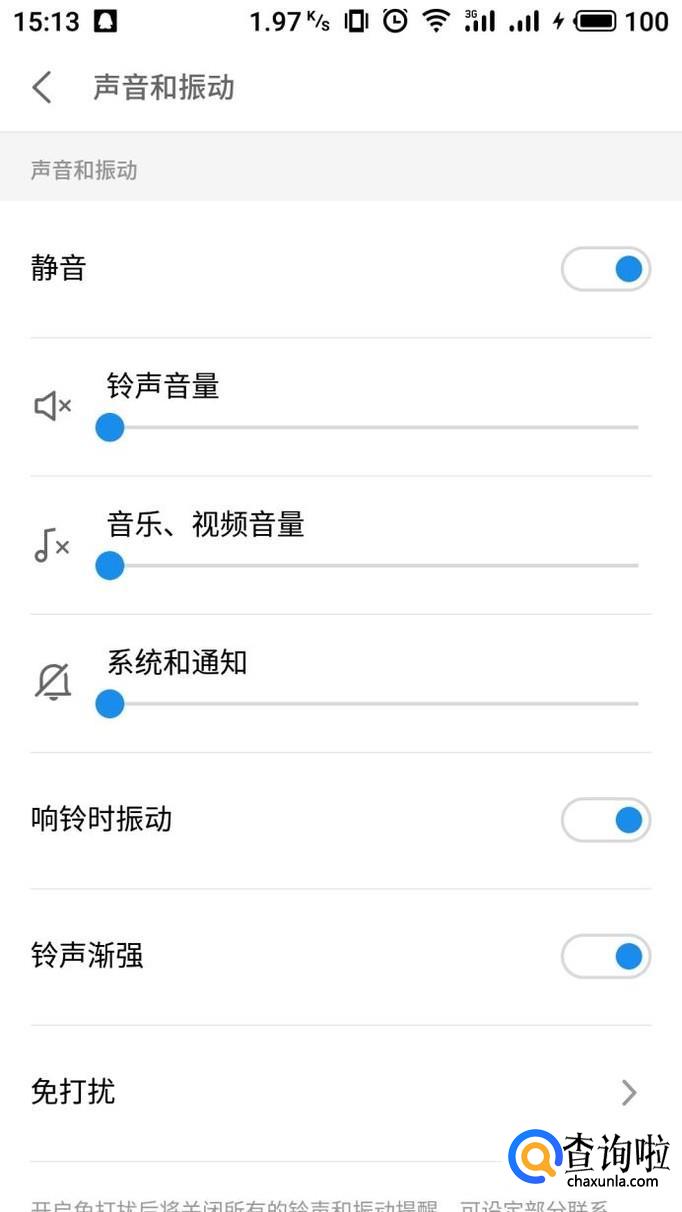Toggle the 静音 switch

(606, 270)
